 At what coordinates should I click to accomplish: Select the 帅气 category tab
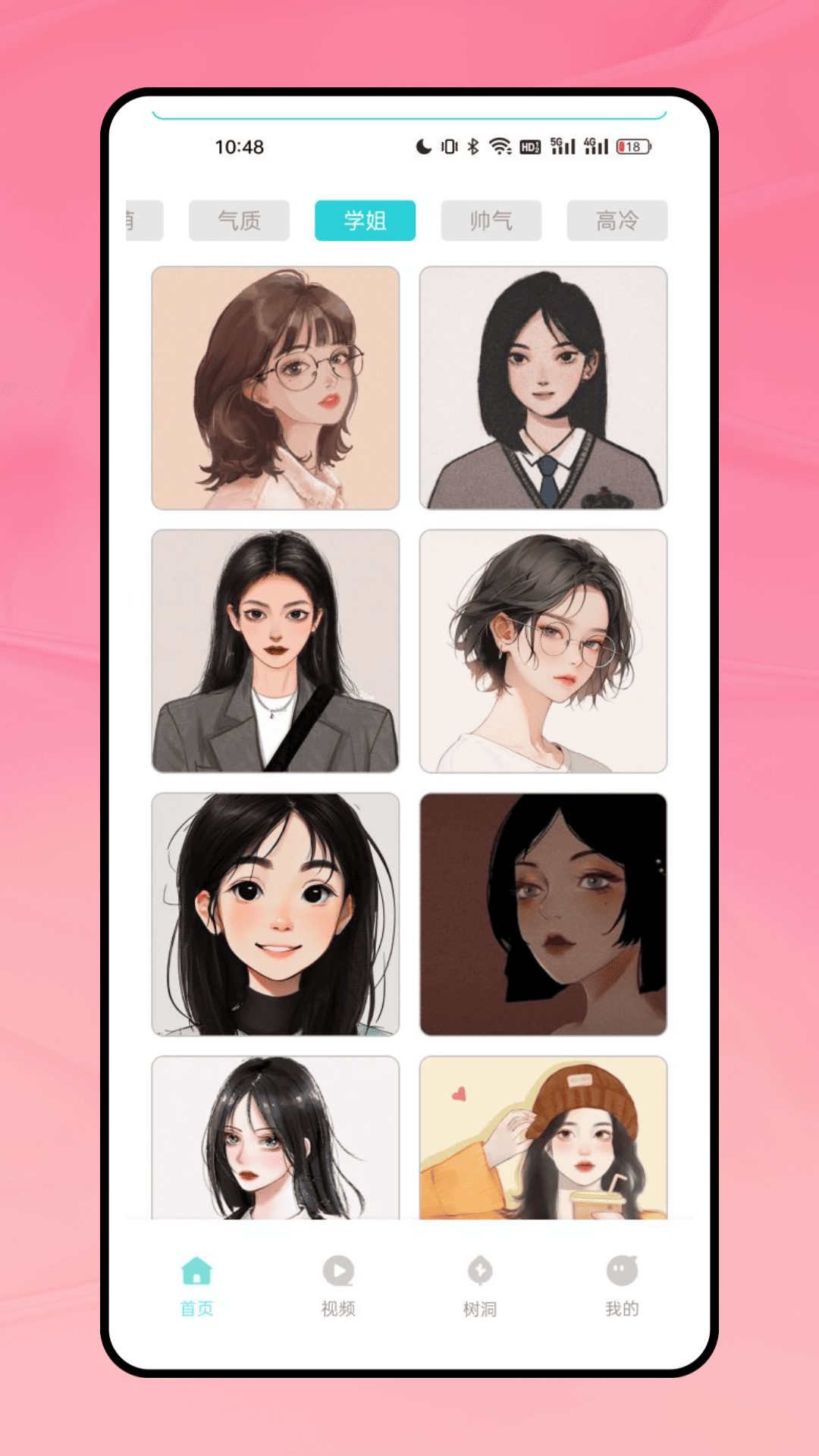point(491,221)
